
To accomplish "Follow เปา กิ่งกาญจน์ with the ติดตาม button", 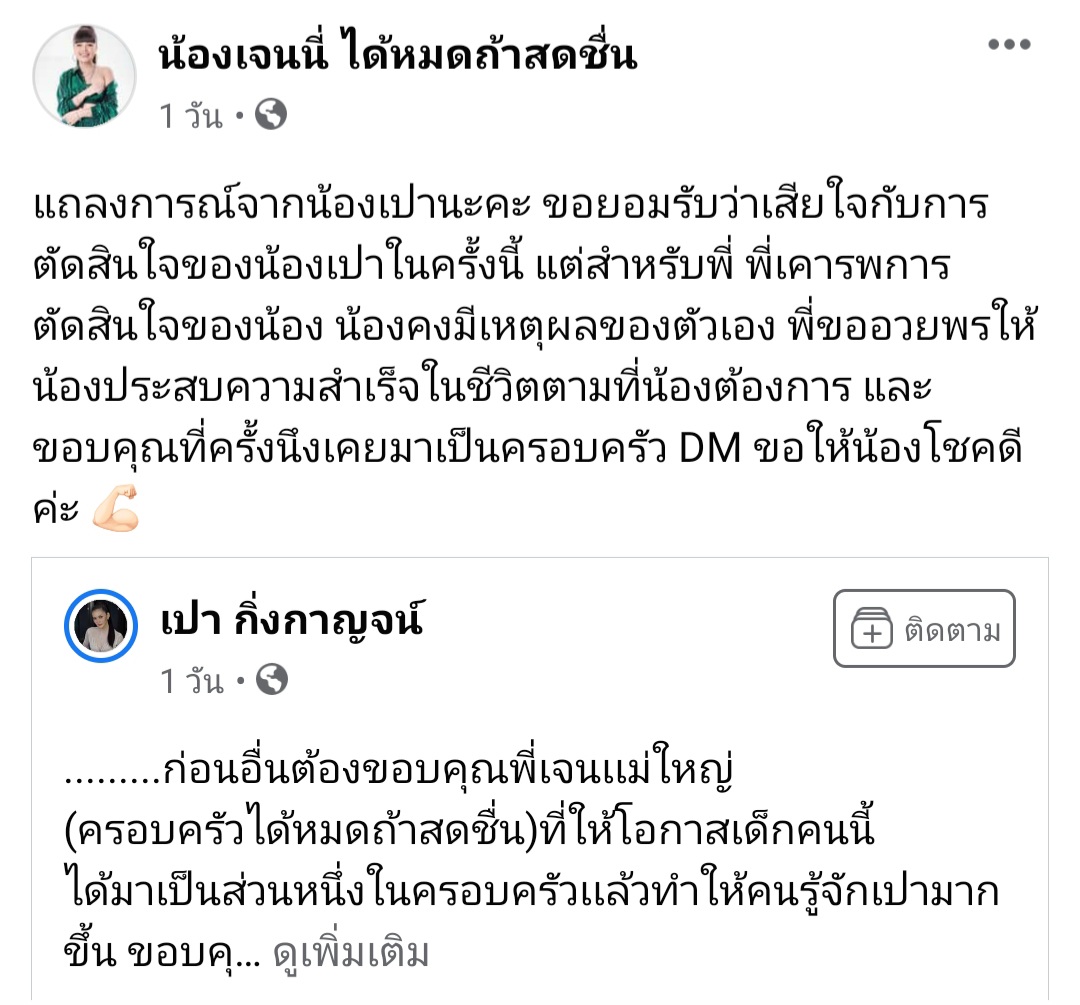I will point(924,629).
